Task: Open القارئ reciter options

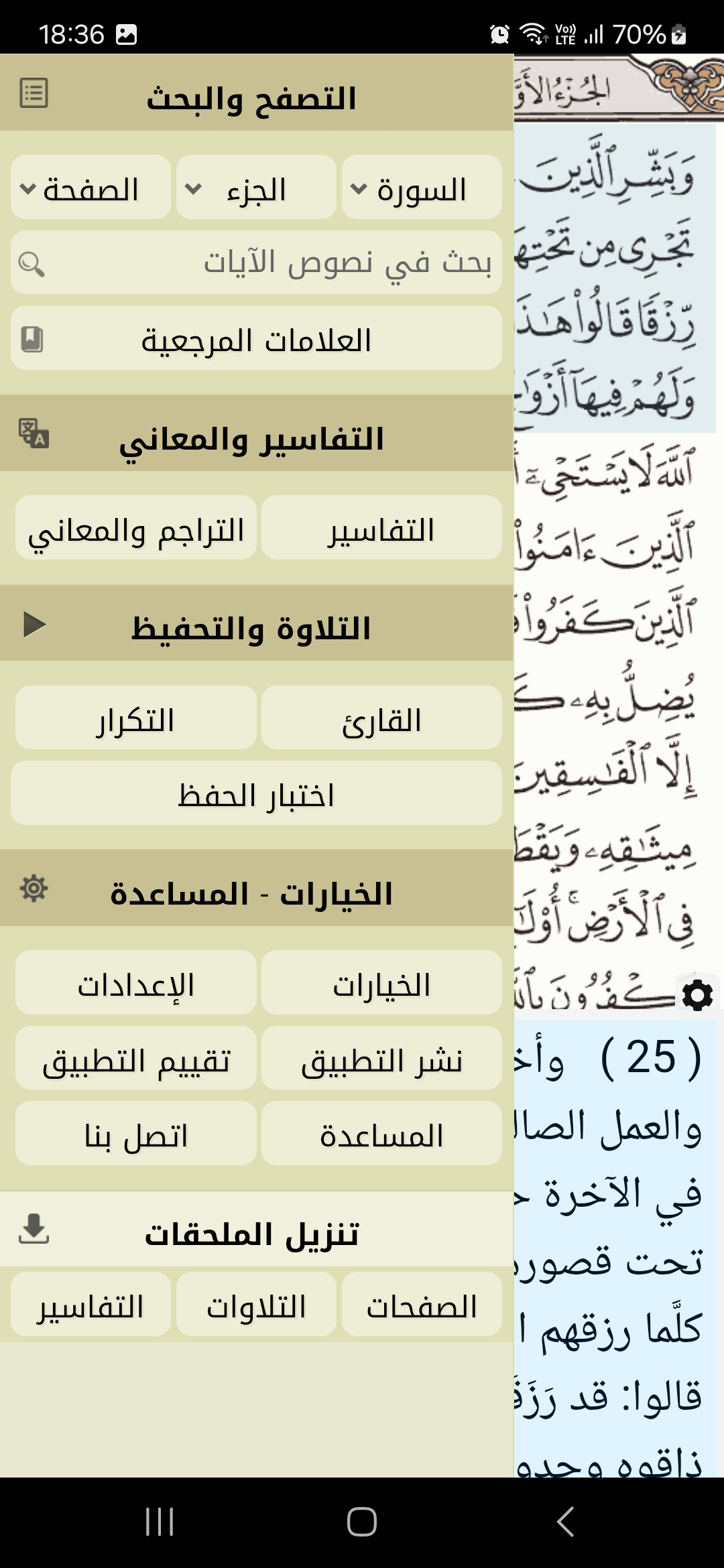Action: [381, 718]
